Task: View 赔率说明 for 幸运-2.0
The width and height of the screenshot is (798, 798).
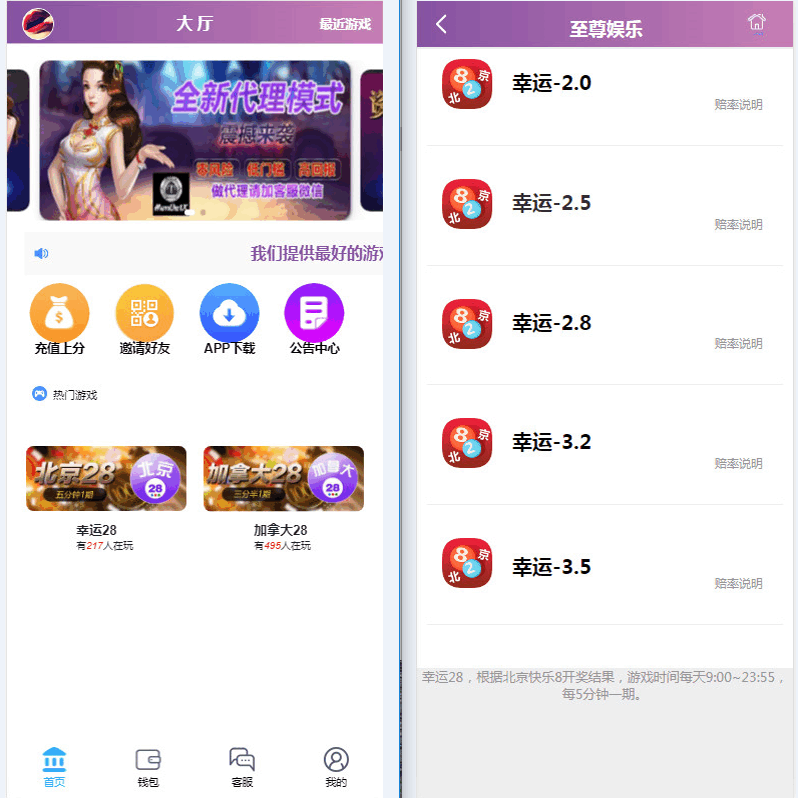Action: pyautogui.click(x=738, y=104)
